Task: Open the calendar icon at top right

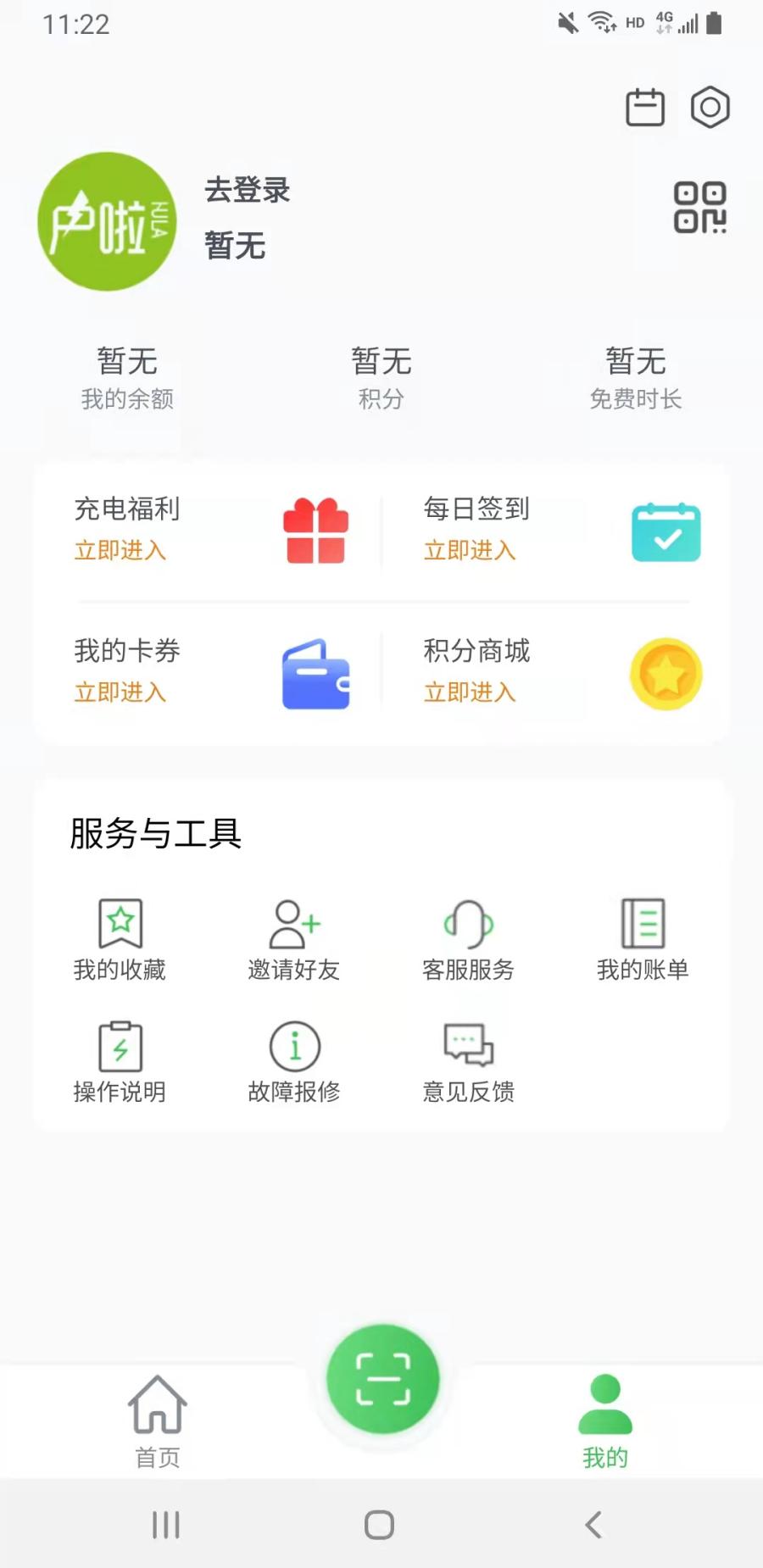Action: click(644, 107)
